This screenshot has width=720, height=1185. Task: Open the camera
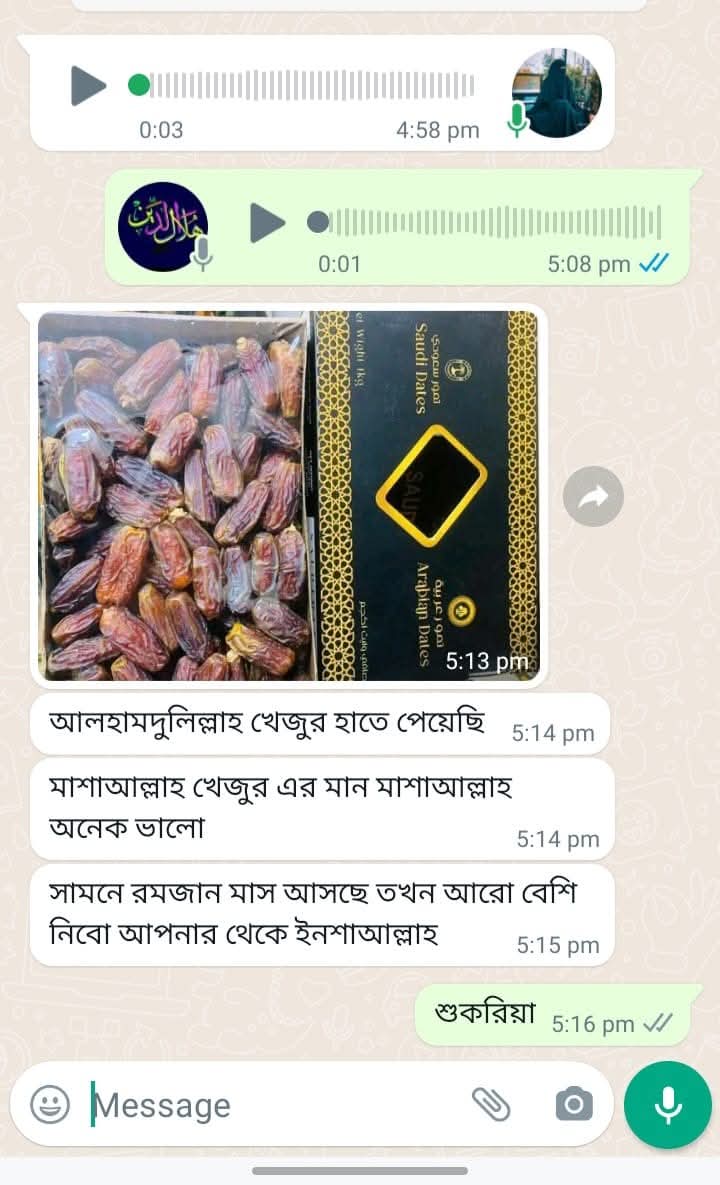[x=574, y=1104]
